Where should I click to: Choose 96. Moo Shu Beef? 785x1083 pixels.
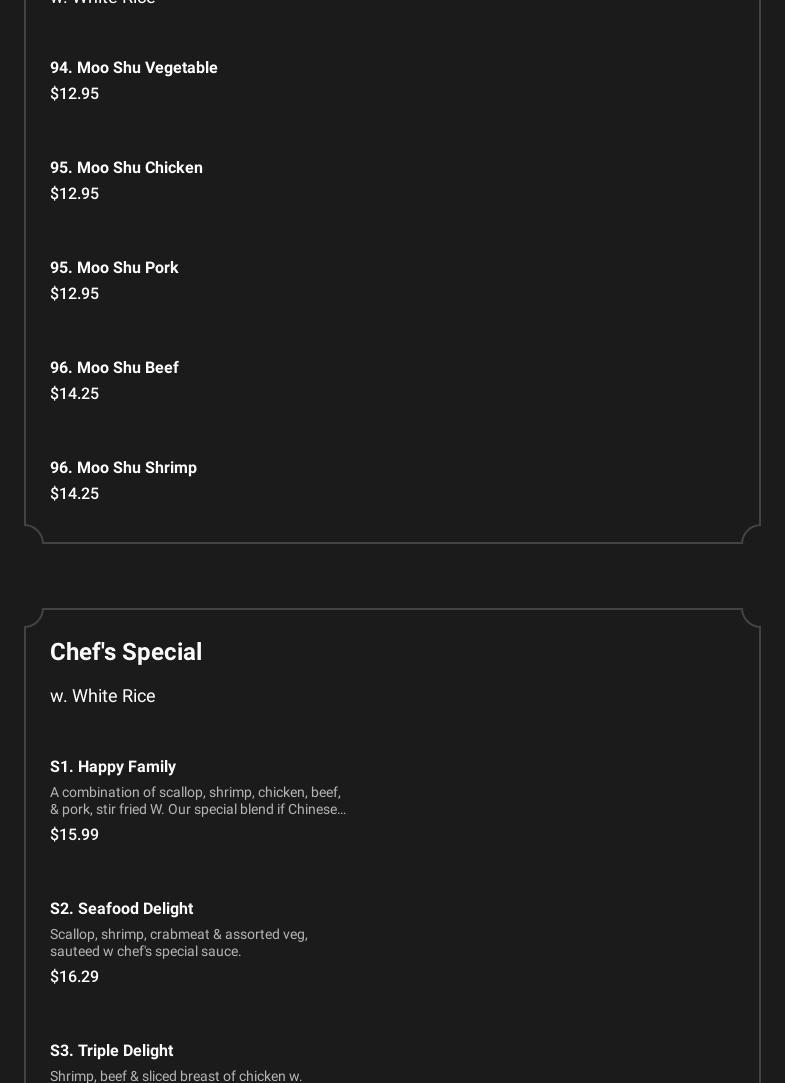click(x=114, y=368)
